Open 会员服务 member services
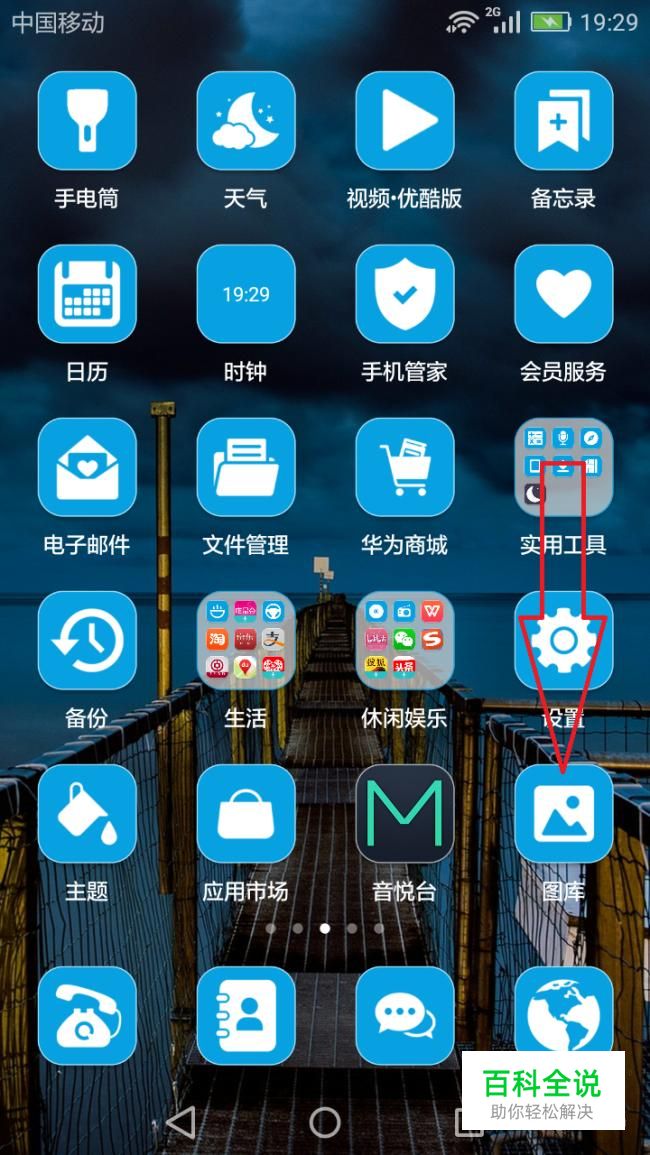 [x=563, y=294]
